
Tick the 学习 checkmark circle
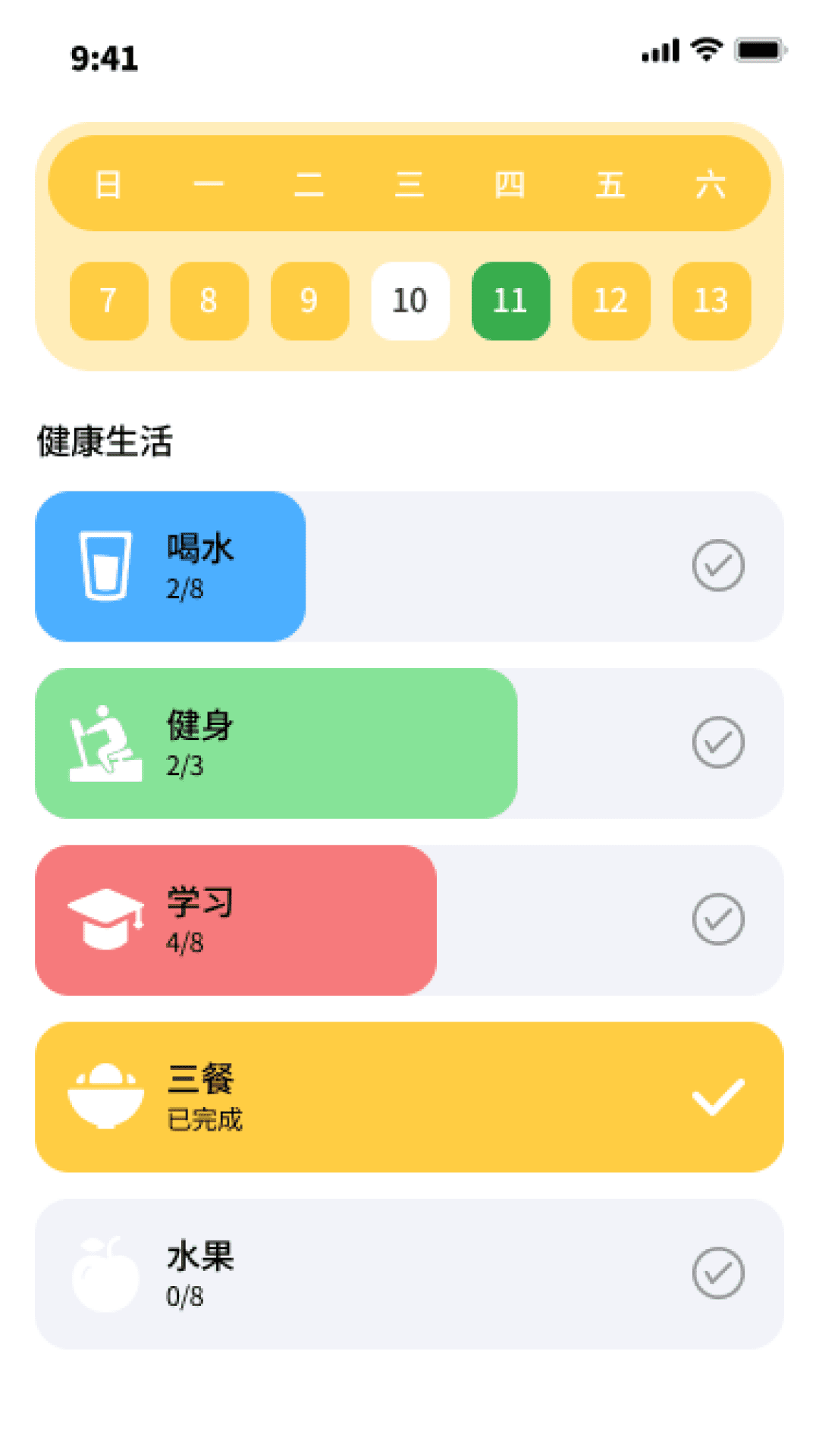[717, 919]
